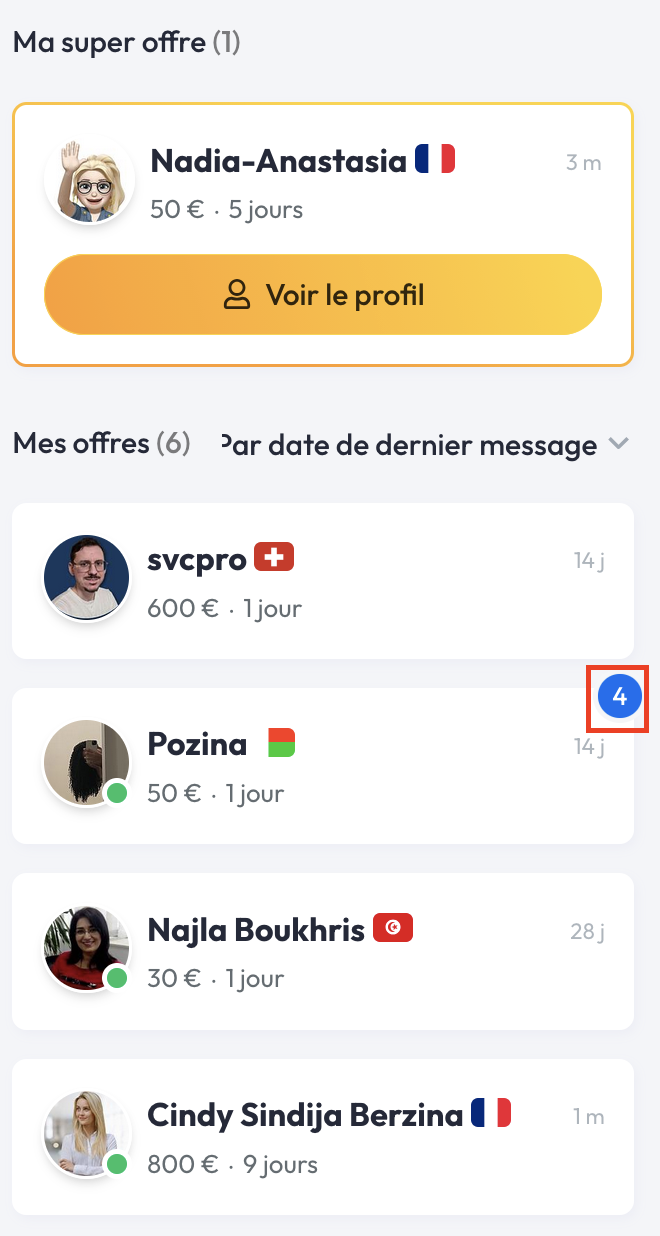660x1236 pixels.
Task: Open Pozina's 50 € offer
Action: pyautogui.click(x=322, y=767)
